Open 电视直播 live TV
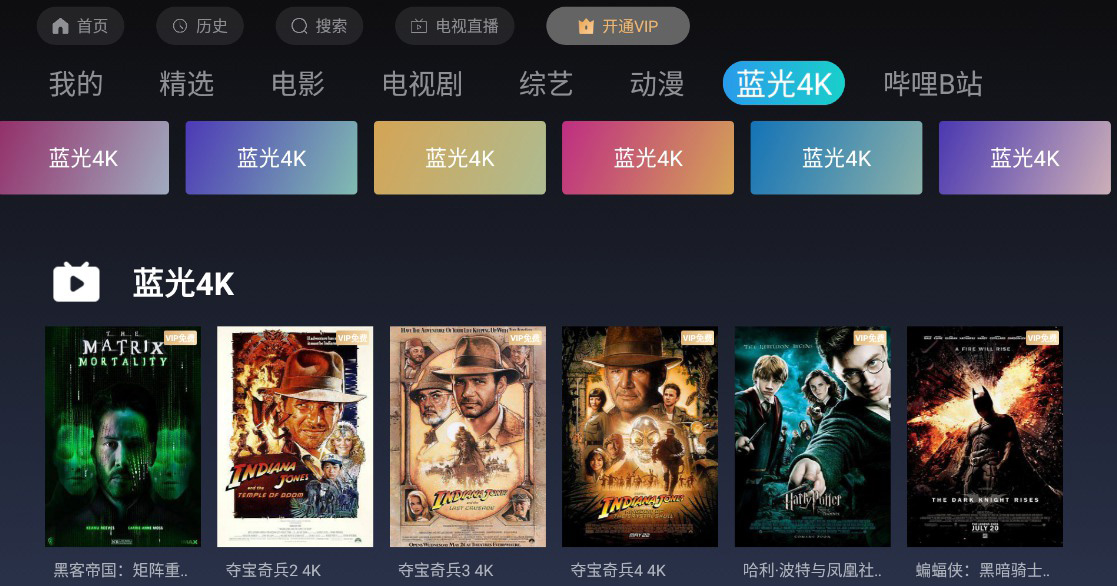The height and width of the screenshot is (586, 1117). (454, 26)
